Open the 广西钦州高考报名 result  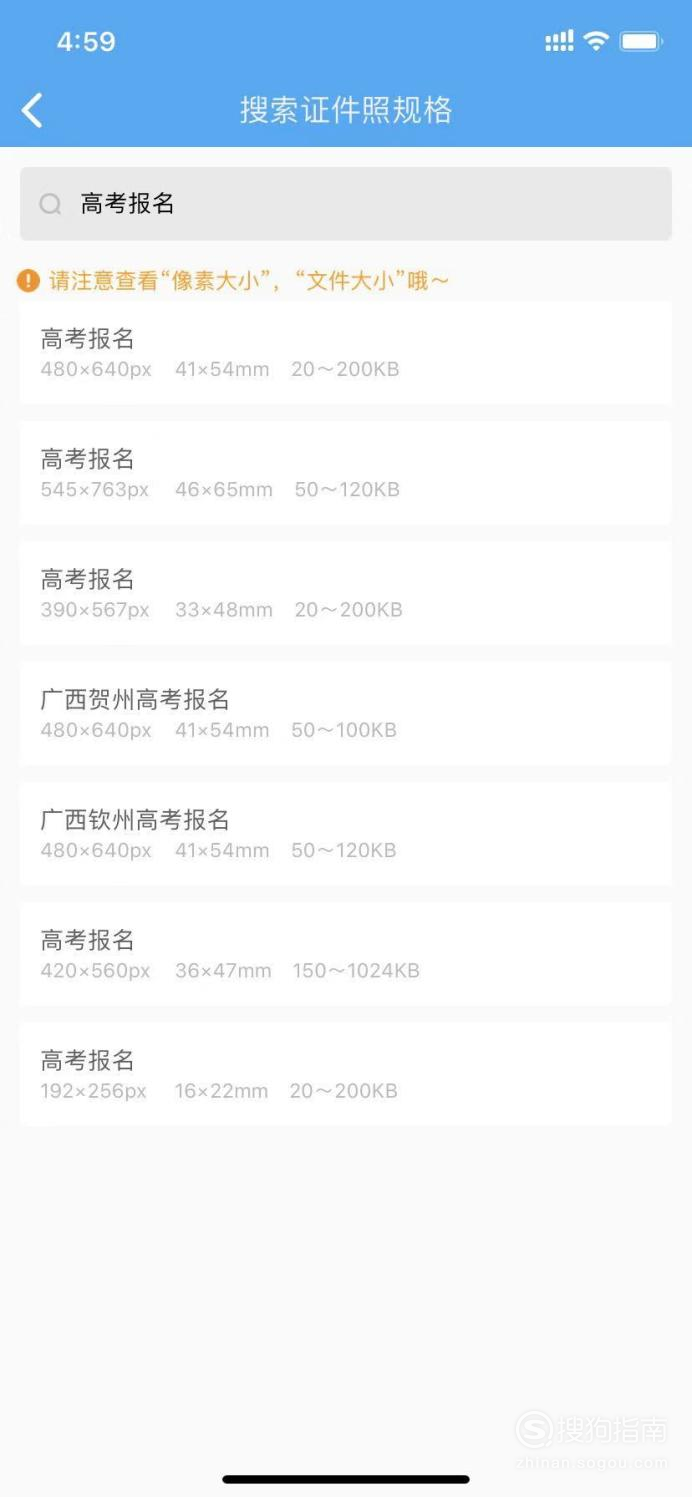[346, 833]
